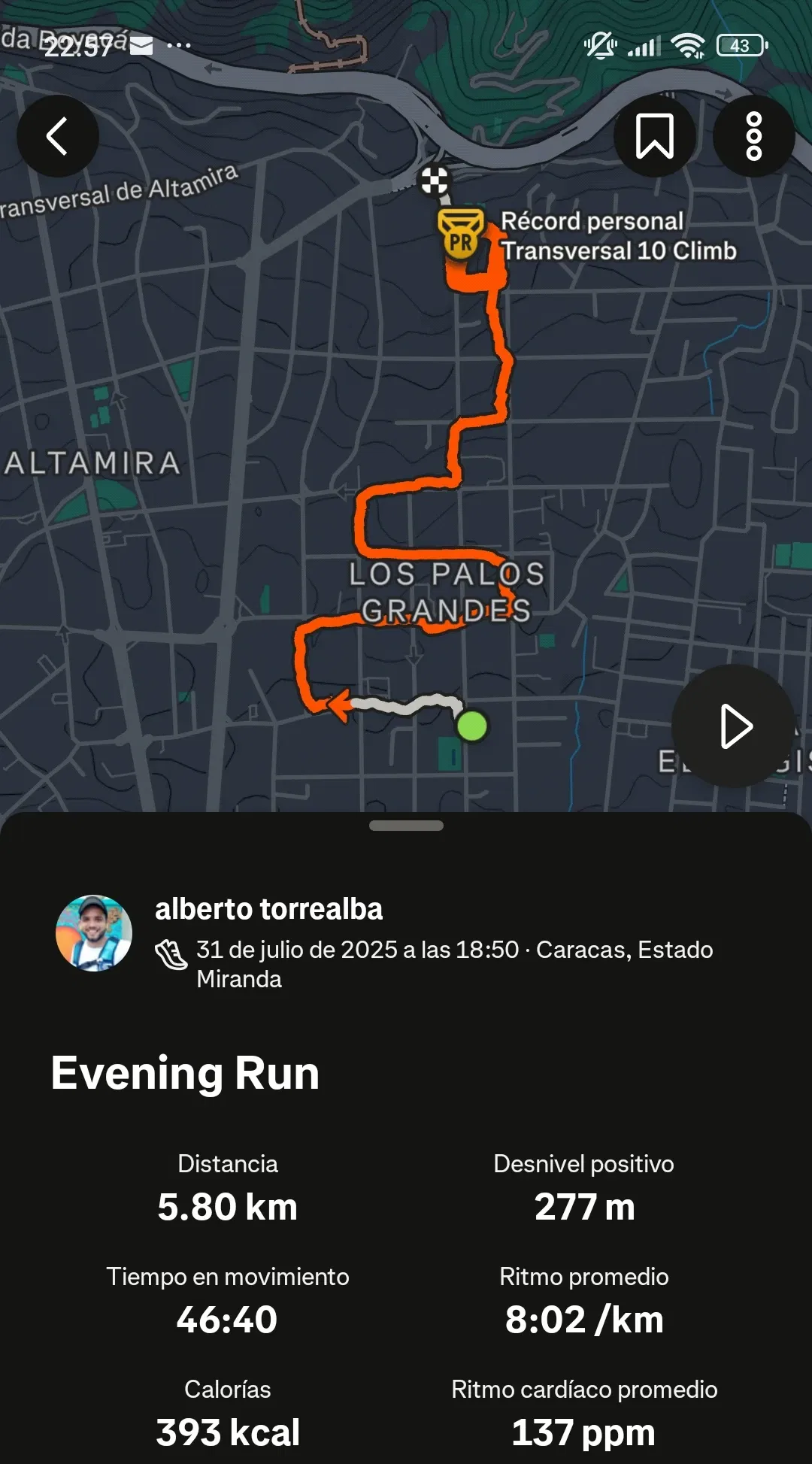The height and width of the screenshot is (1464, 812).
Task: Go back using the arrow button
Action: pyautogui.click(x=58, y=136)
